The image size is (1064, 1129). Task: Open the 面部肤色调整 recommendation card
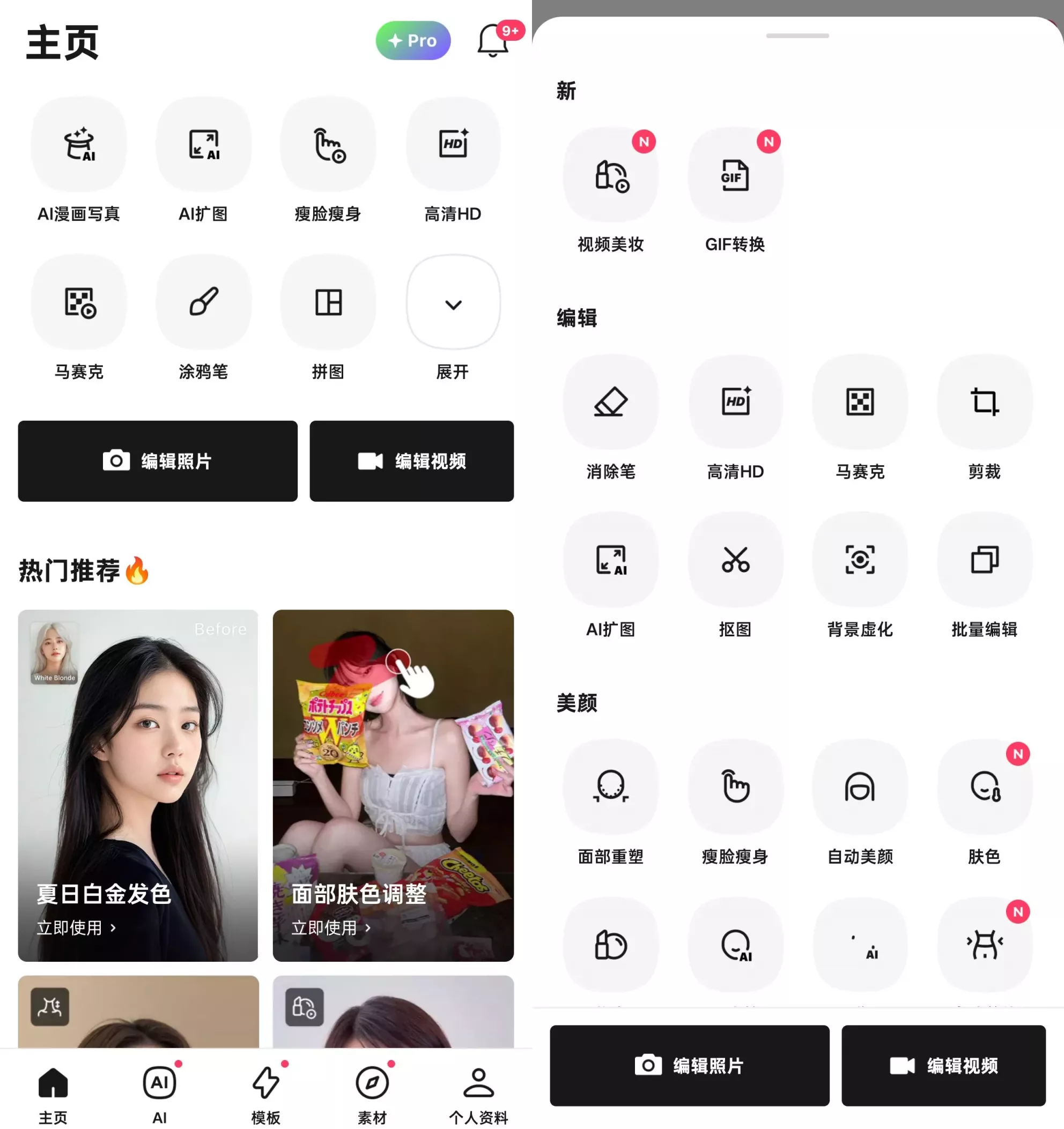pos(393,785)
